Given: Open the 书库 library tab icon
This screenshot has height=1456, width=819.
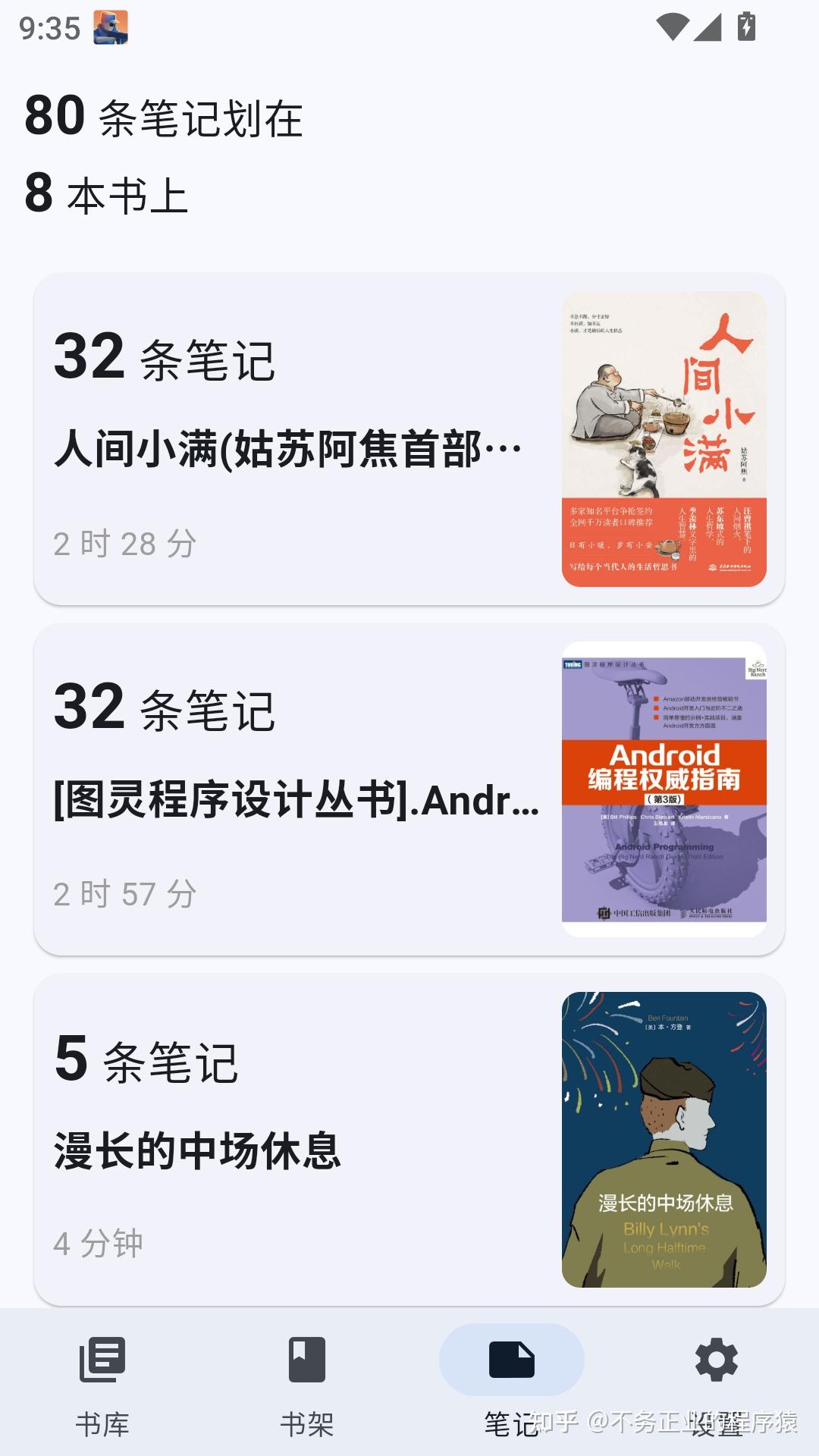Looking at the screenshot, I should (104, 1360).
